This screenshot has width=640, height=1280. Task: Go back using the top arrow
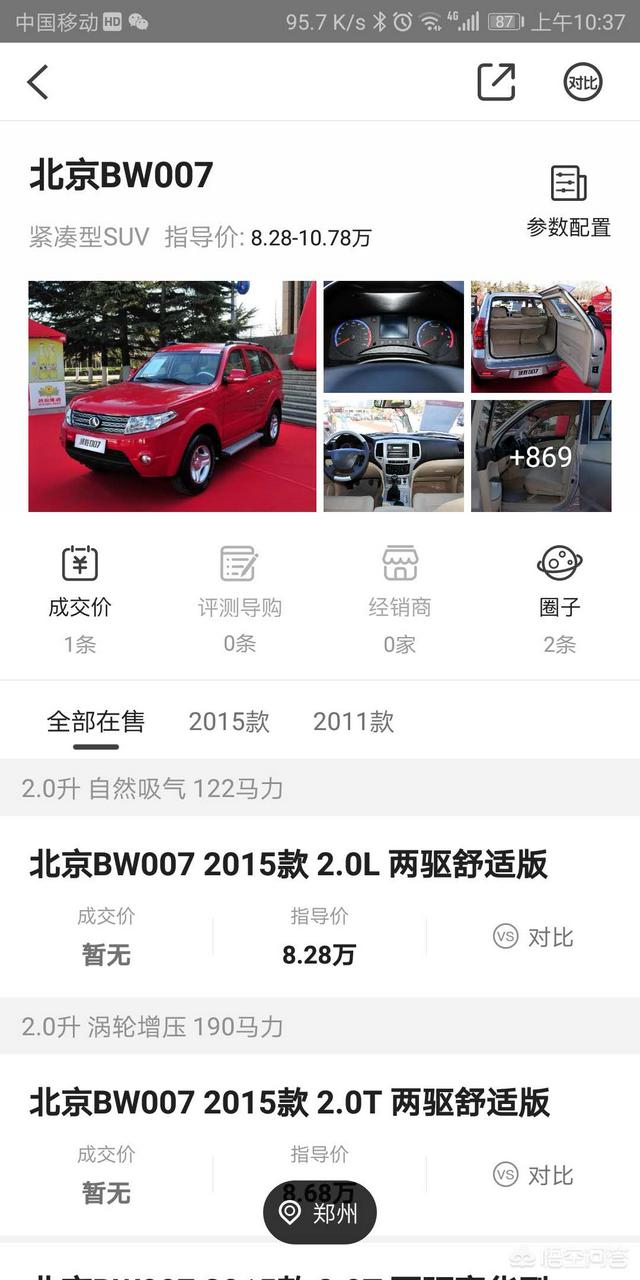(x=38, y=82)
